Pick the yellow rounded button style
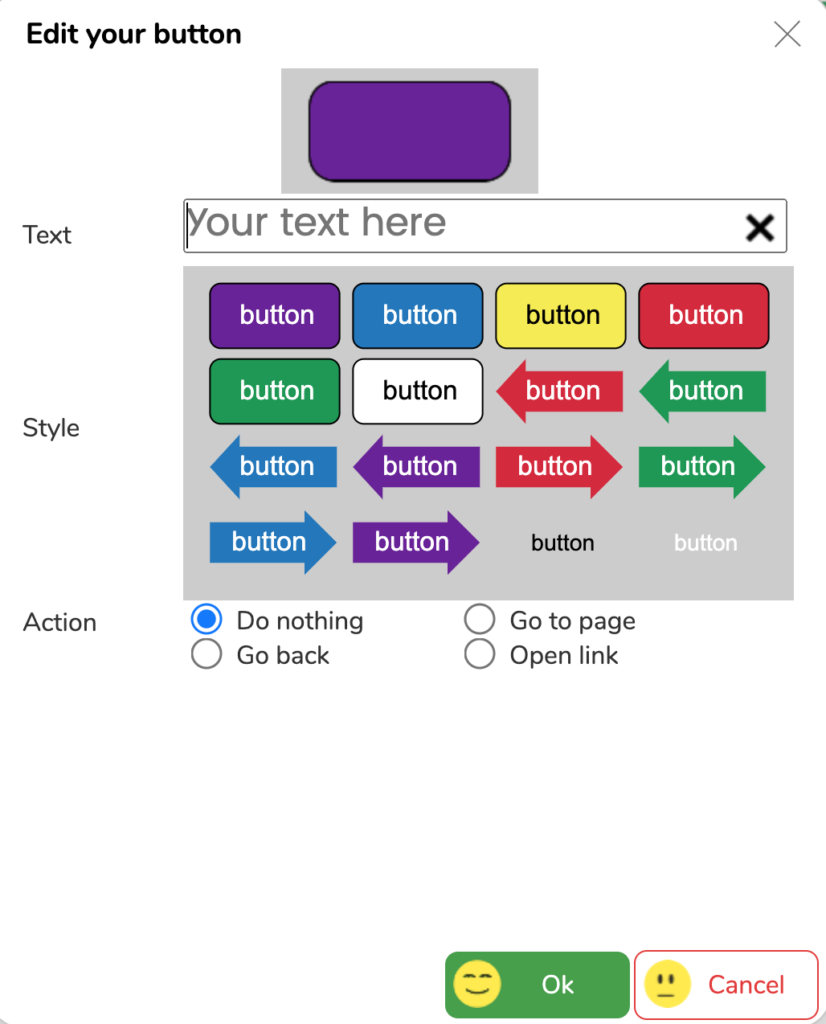The width and height of the screenshot is (826, 1024). (561, 316)
